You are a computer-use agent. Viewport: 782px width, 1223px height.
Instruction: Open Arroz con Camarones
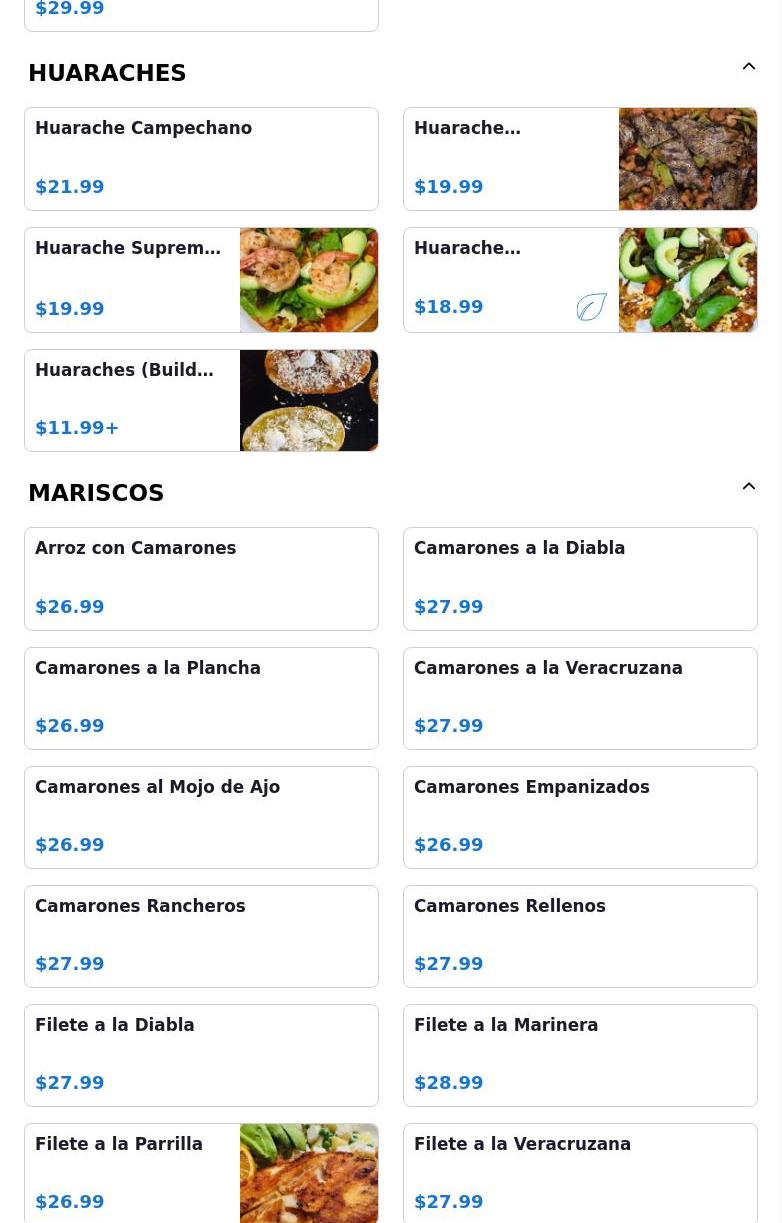[201, 579]
